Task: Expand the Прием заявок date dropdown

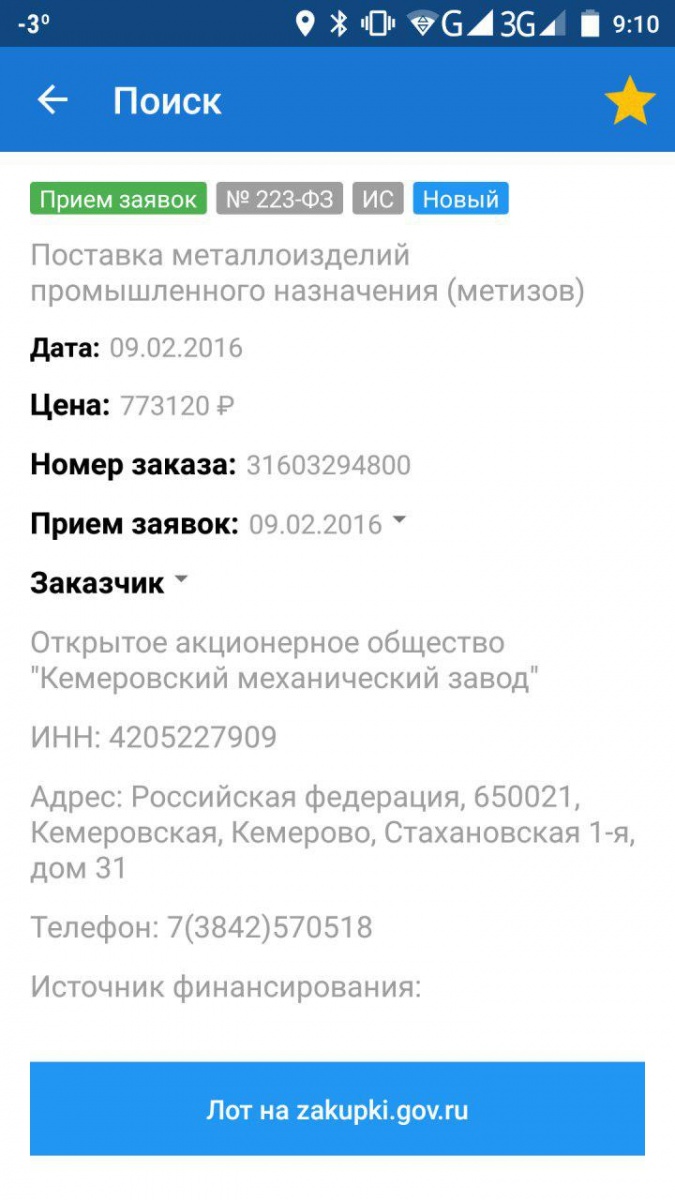Action: pyautogui.click(x=399, y=521)
